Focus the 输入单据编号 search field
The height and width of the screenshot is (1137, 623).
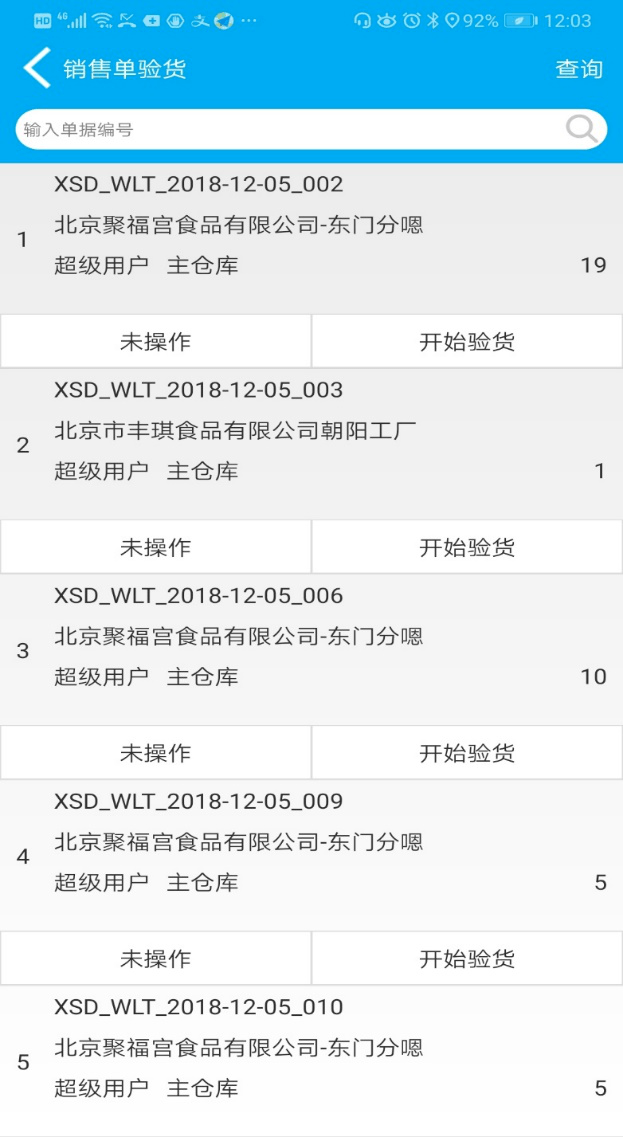click(285, 130)
